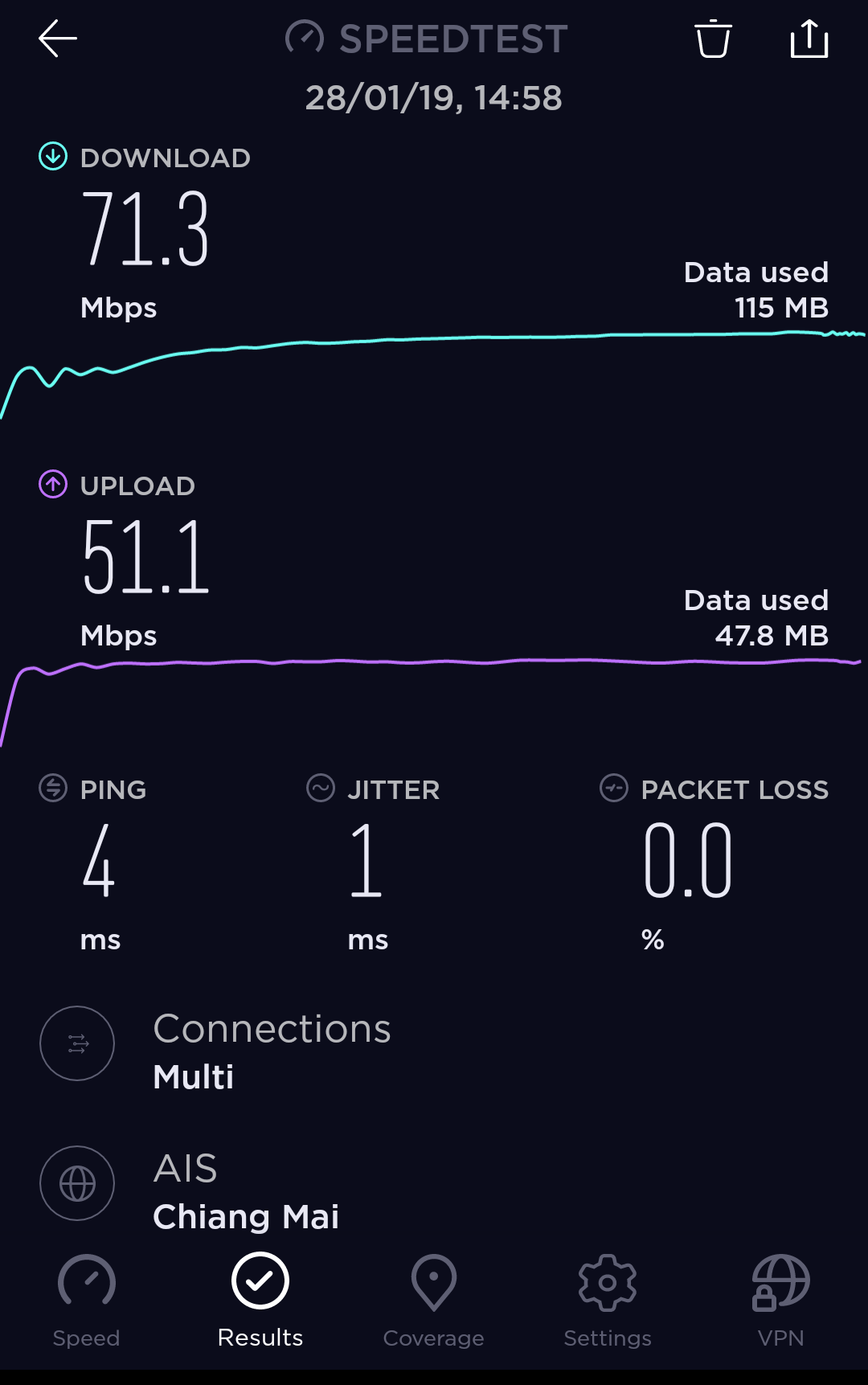Click the Packet Loss gauge icon
Viewport: 868px width, 1385px height.
[613, 789]
